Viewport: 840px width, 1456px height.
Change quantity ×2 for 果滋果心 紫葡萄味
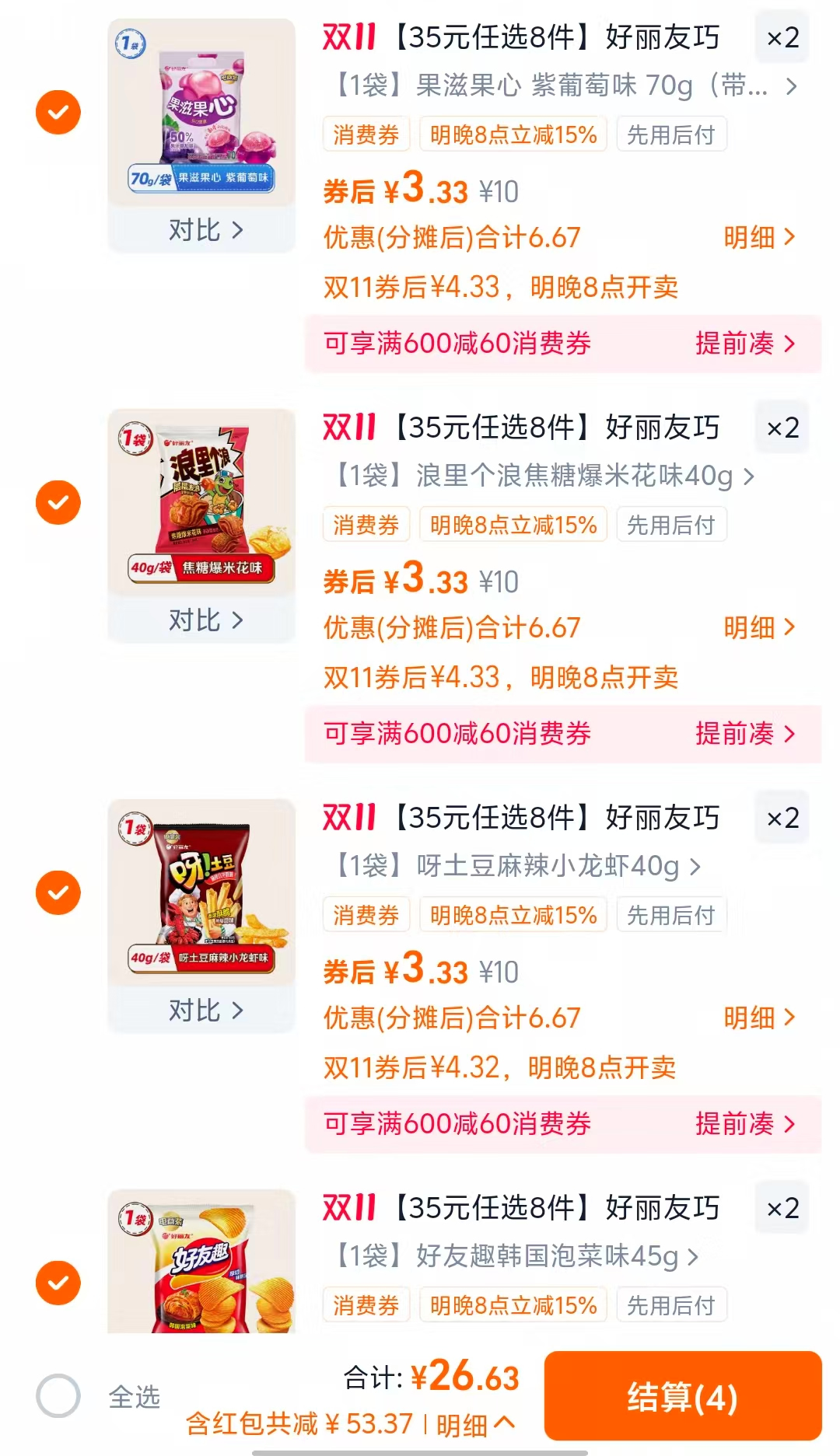click(x=782, y=38)
